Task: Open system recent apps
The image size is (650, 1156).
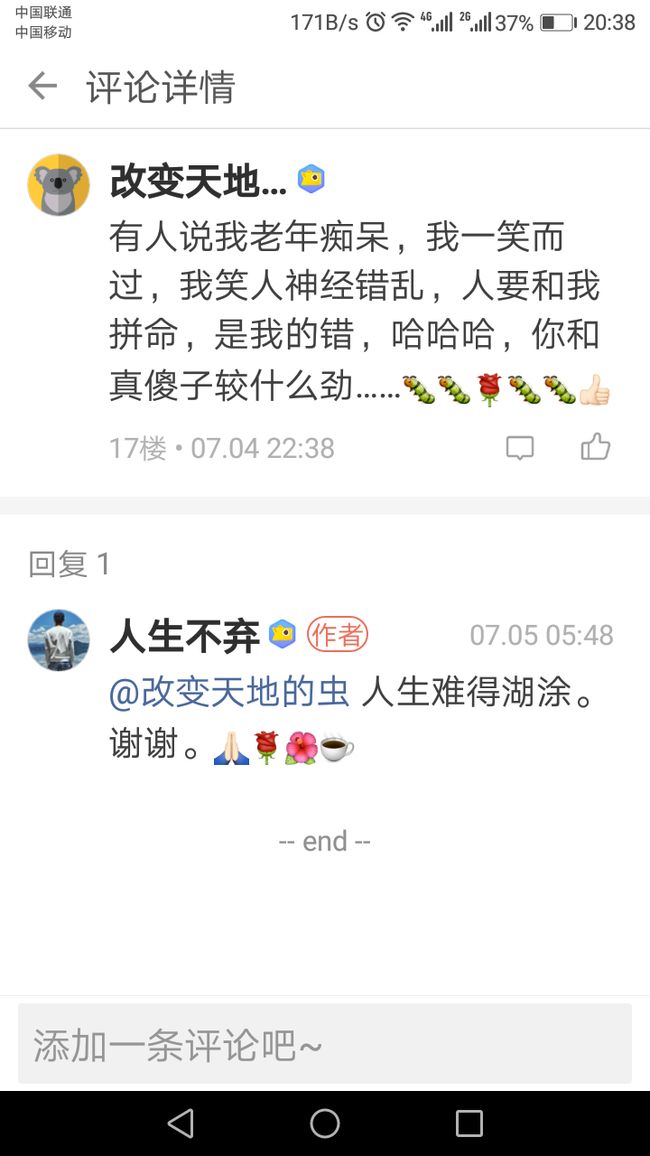Action: [x=469, y=1124]
